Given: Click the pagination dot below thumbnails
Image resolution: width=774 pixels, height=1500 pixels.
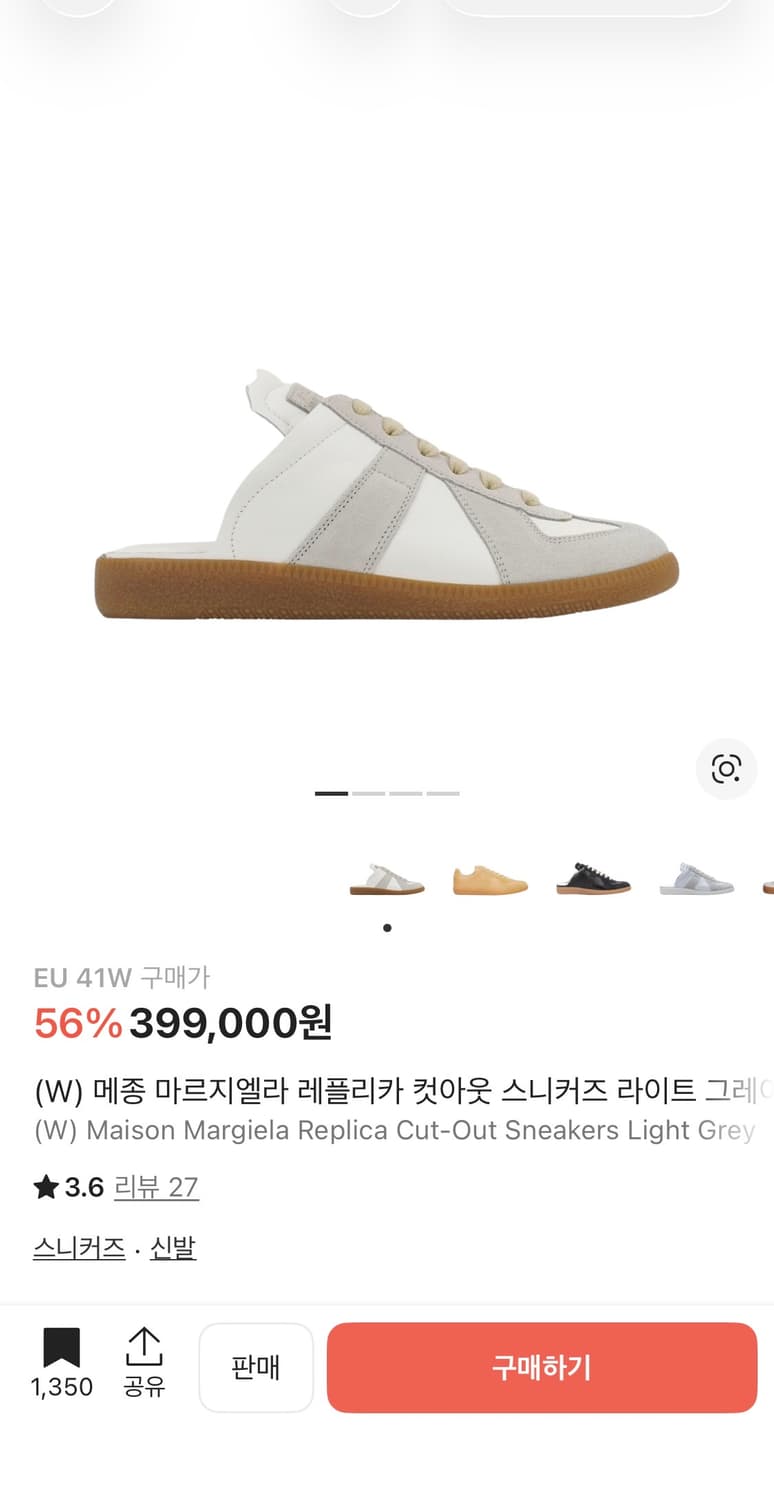Looking at the screenshot, I should 387,927.
